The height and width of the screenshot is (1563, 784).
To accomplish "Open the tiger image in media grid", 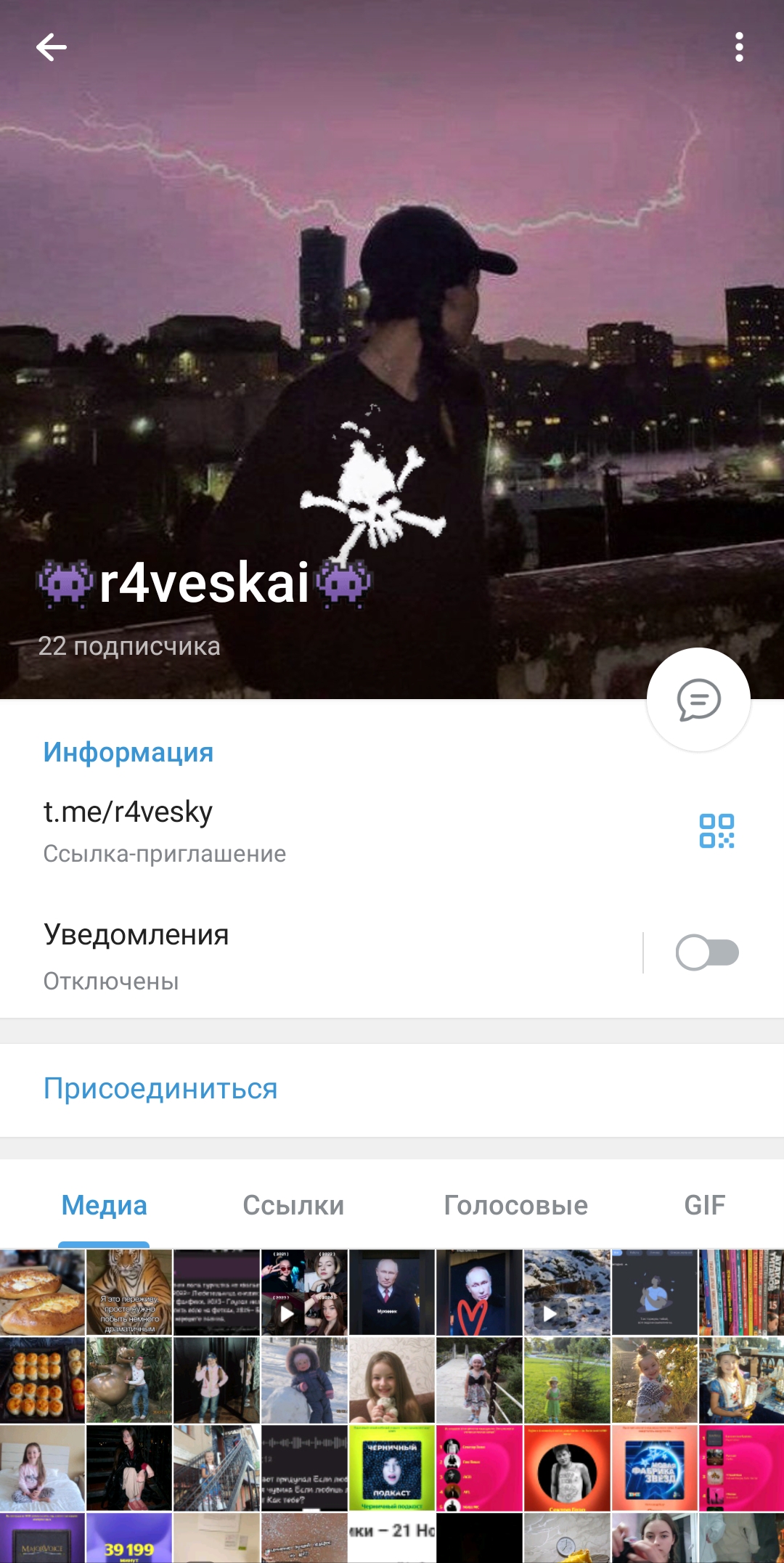I will pos(129,1292).
